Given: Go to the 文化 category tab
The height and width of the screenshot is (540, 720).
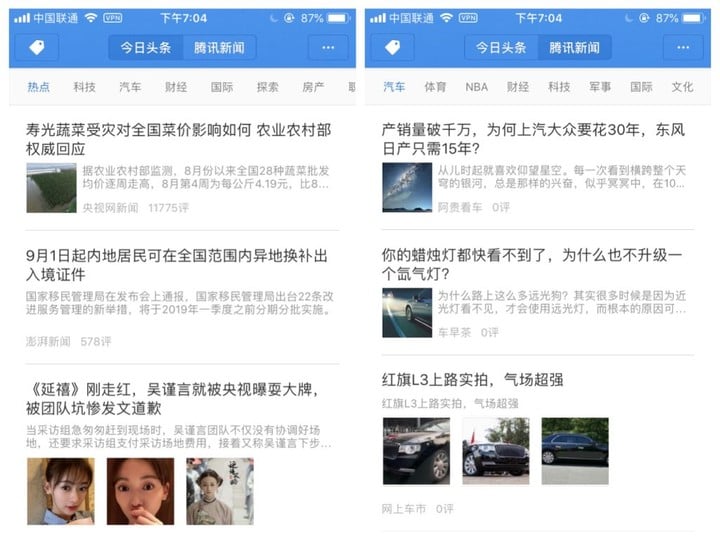Looking at the screenshot, I should 682,87.
